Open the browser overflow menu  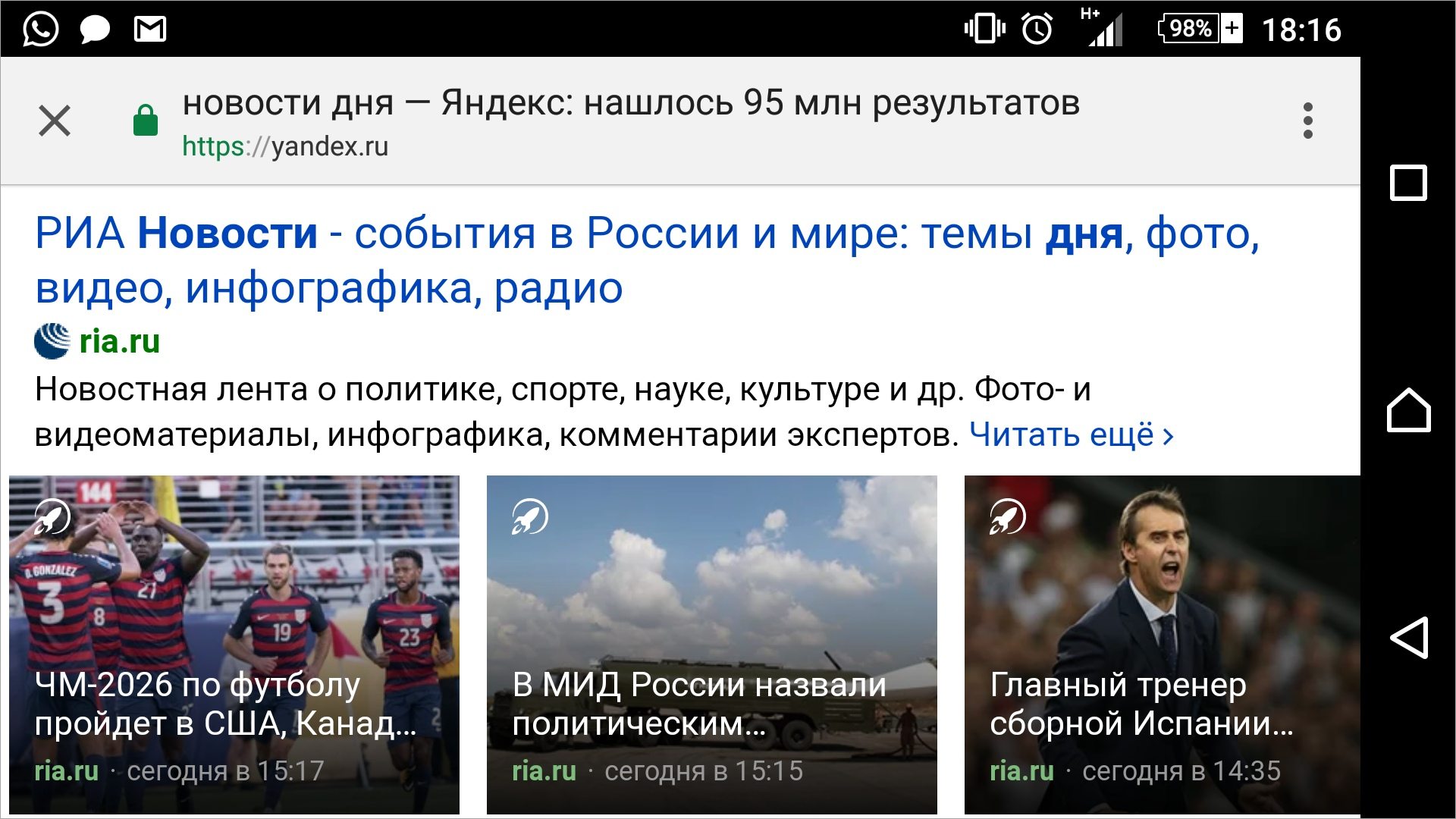point(1307,121)
